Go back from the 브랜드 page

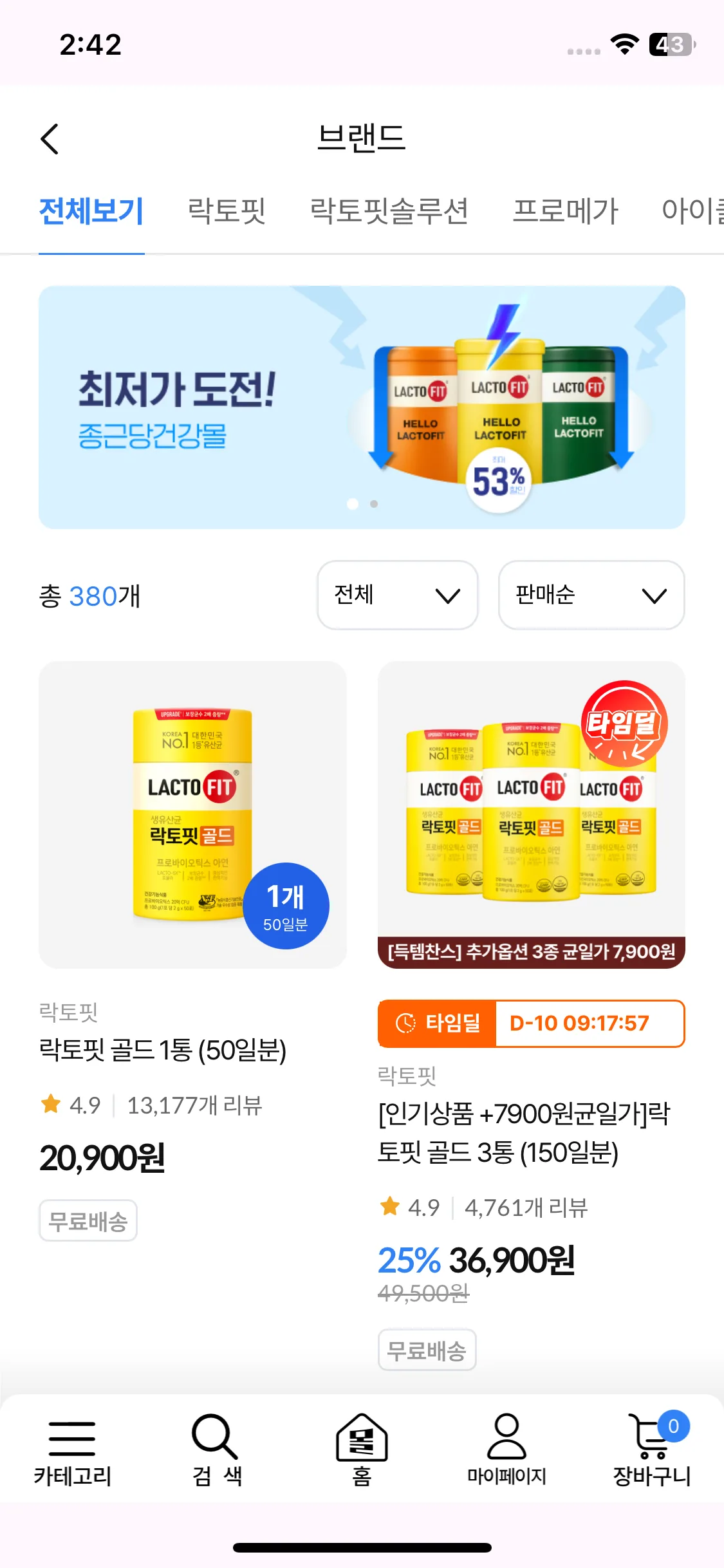[x=50, y=139]
